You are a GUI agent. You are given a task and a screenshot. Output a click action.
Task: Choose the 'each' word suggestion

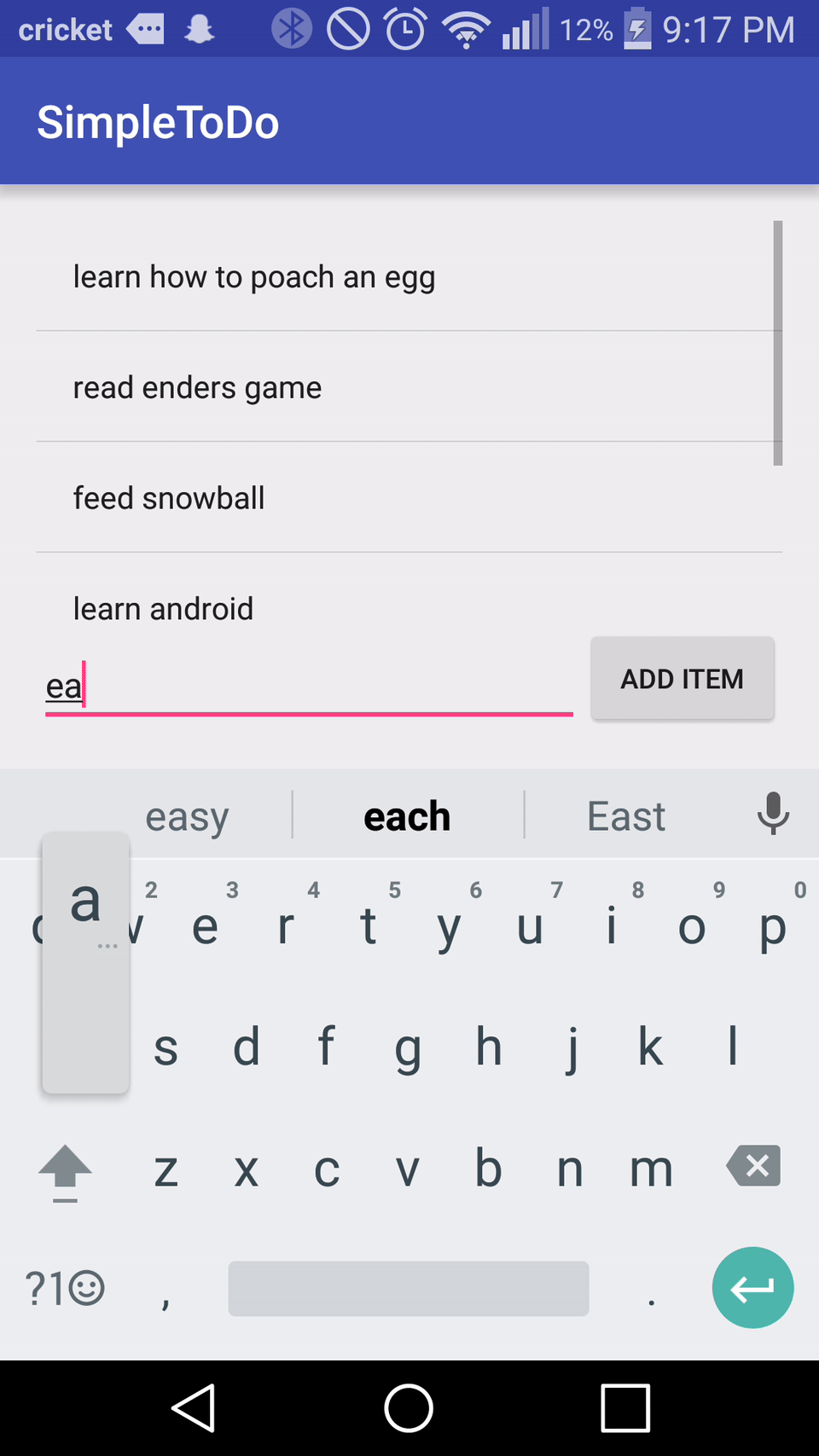coord(407,816)
